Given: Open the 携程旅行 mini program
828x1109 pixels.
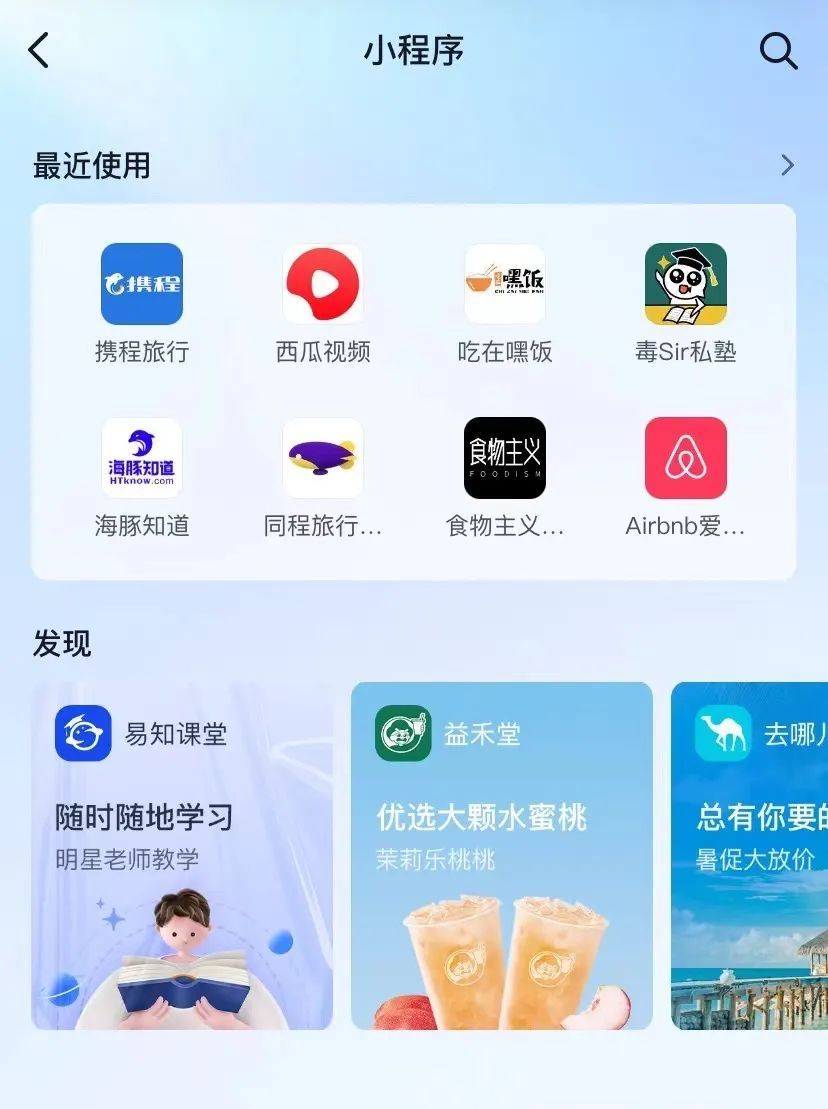Looking at the screenshot, I should 142,285.
